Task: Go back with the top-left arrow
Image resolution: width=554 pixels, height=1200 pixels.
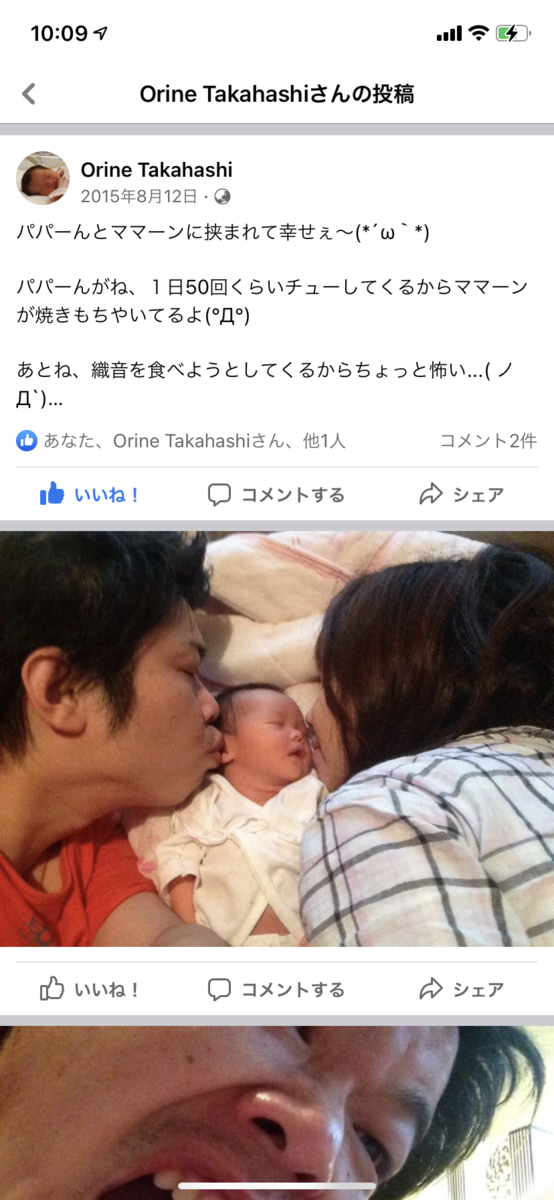Action: (x=29, y=94)
